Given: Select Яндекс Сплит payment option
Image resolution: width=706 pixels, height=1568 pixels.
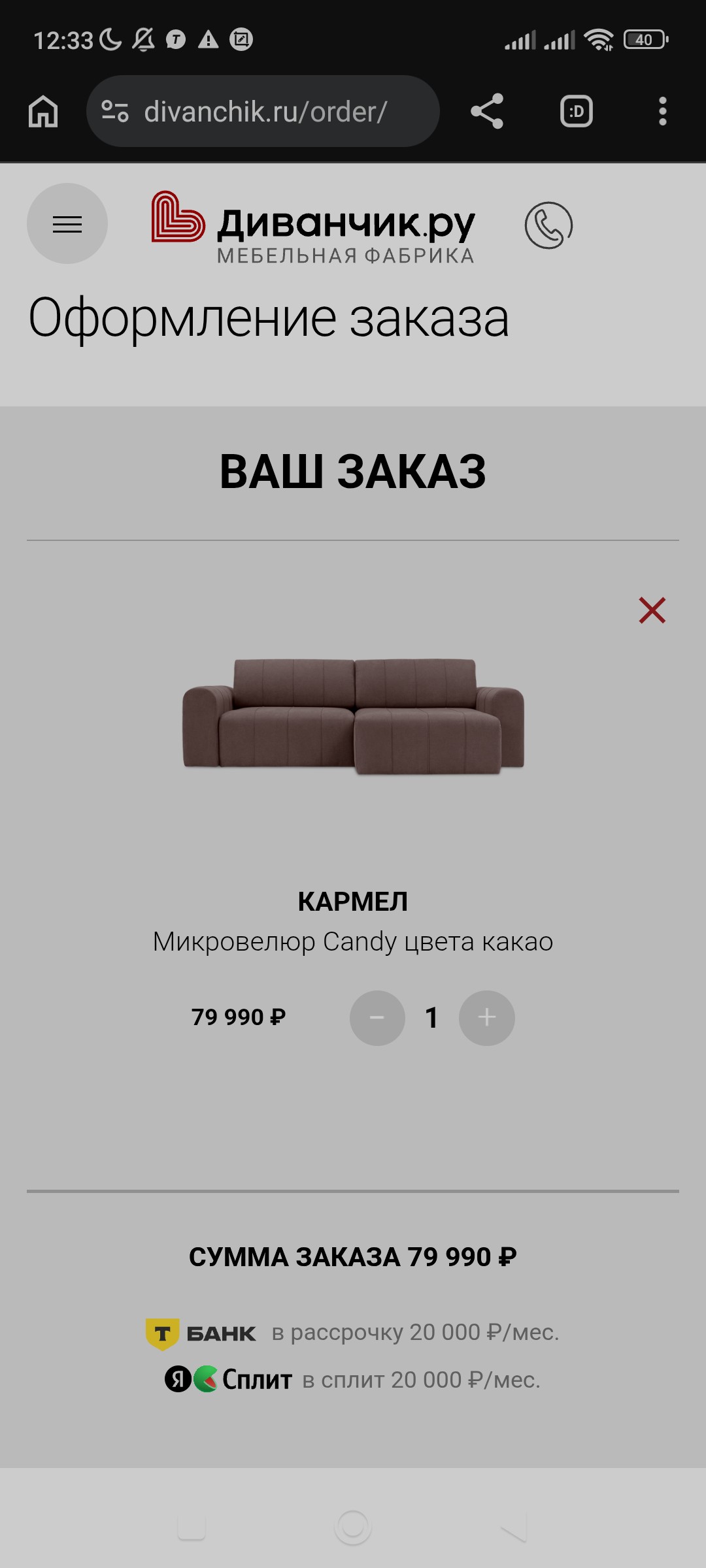Looking at the screenshot, I should (352, 1380).
